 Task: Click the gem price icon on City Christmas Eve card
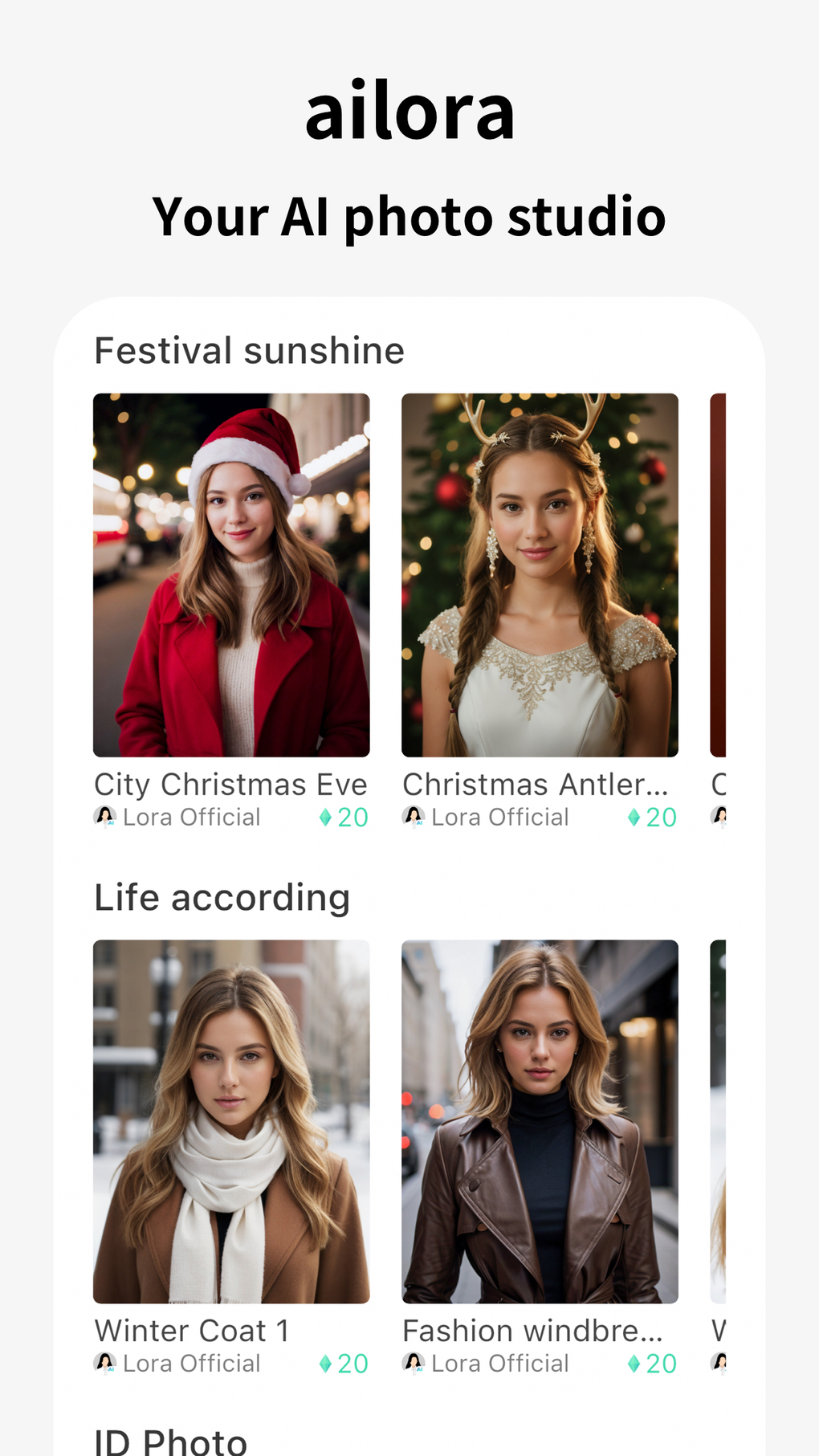[325, 817]
